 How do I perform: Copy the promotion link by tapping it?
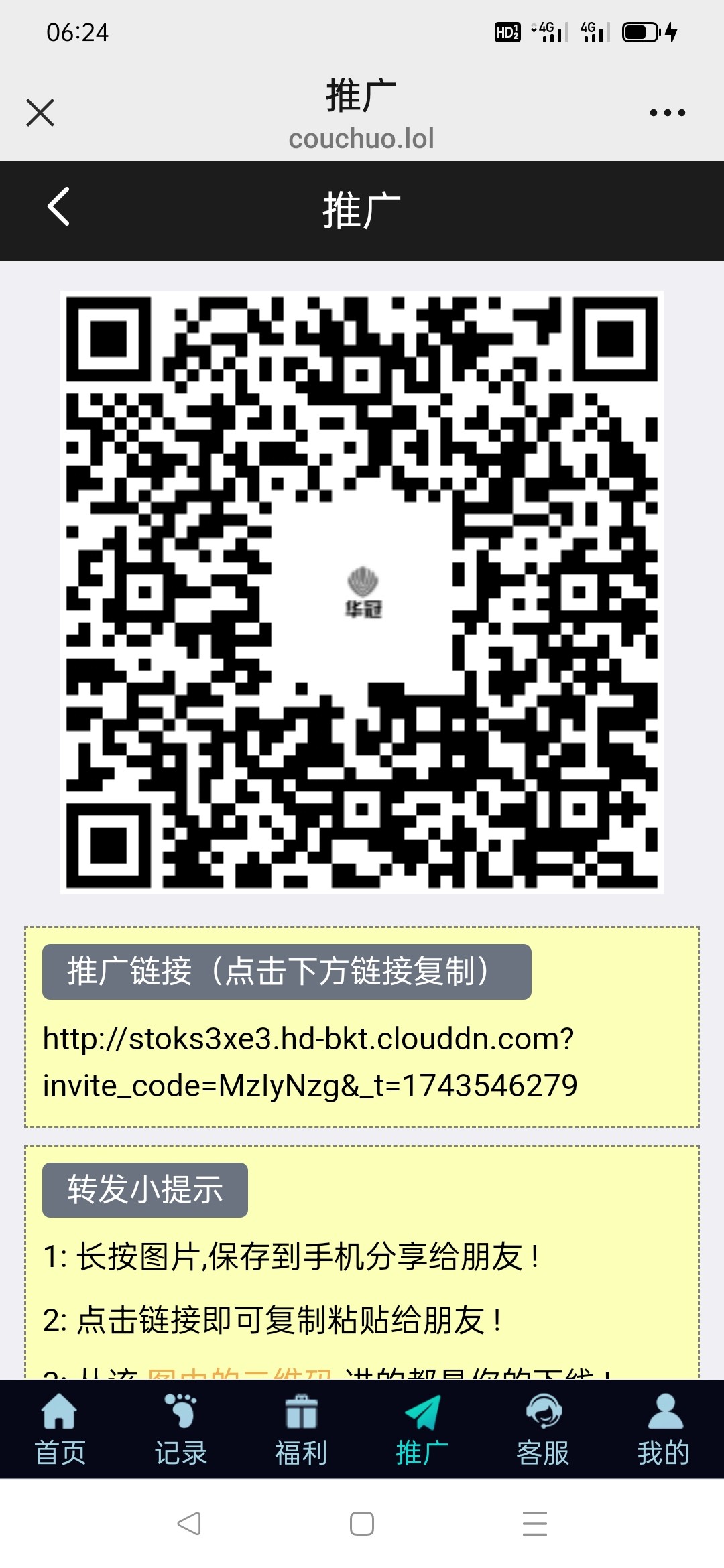click(x=310, y=1061)
